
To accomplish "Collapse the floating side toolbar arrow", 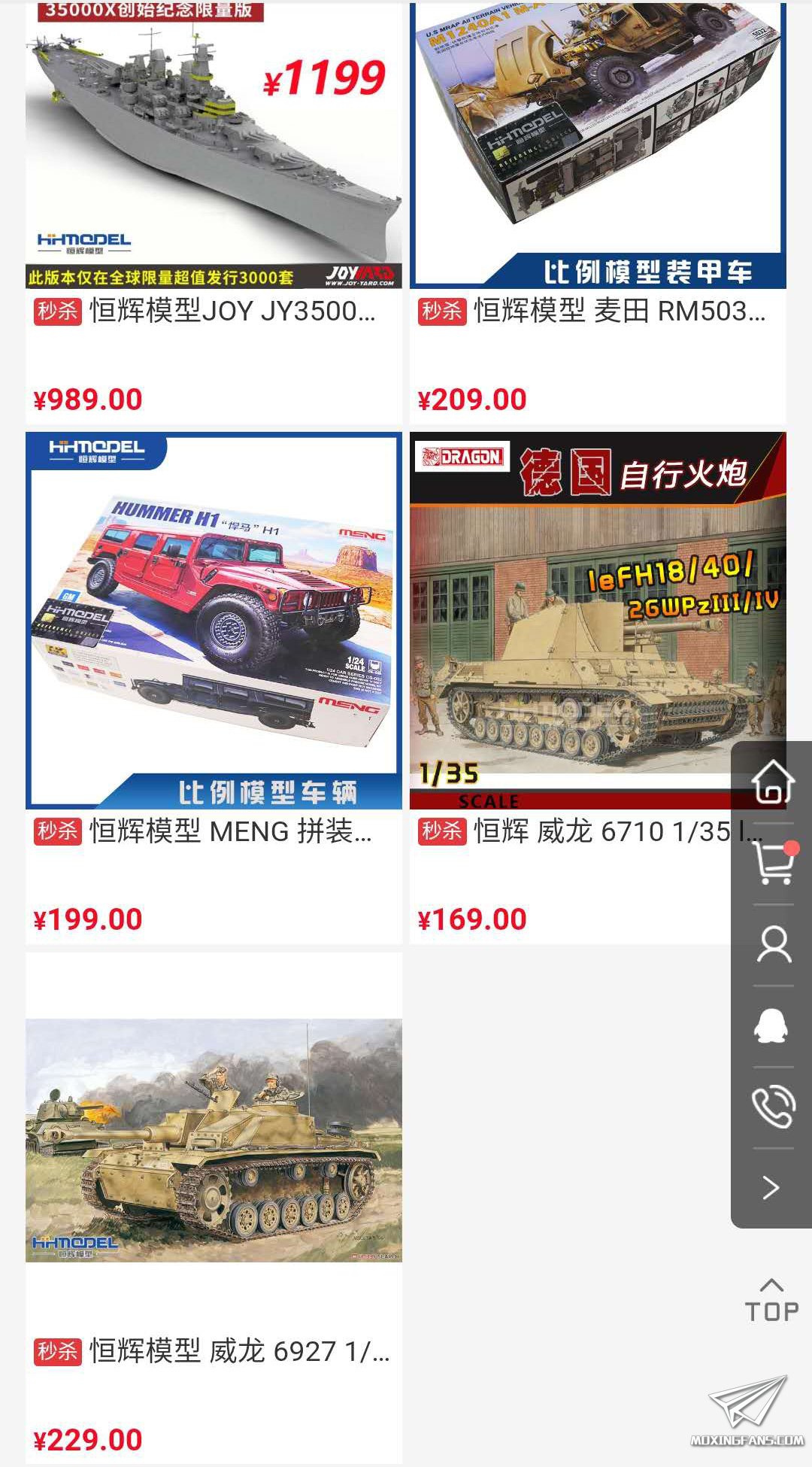I will point(771,1188).
